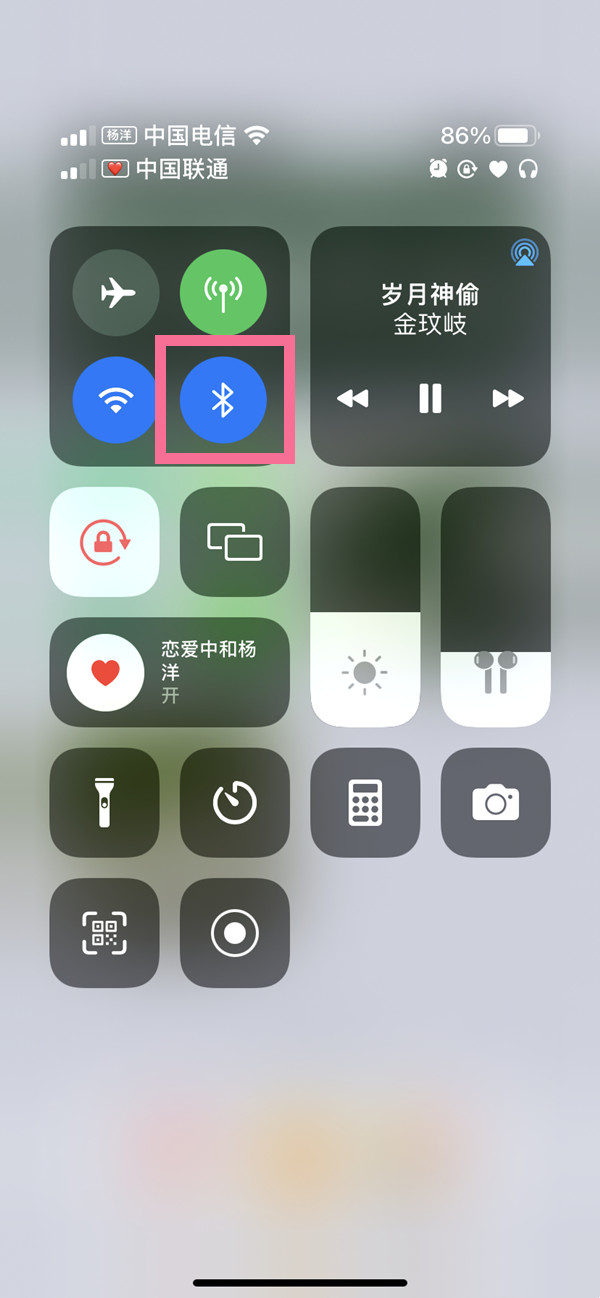The width and height of the screenshot is (600, 1298).
Task: Launch the calculator
Action: pyautogui.click(x=365, y=803)
